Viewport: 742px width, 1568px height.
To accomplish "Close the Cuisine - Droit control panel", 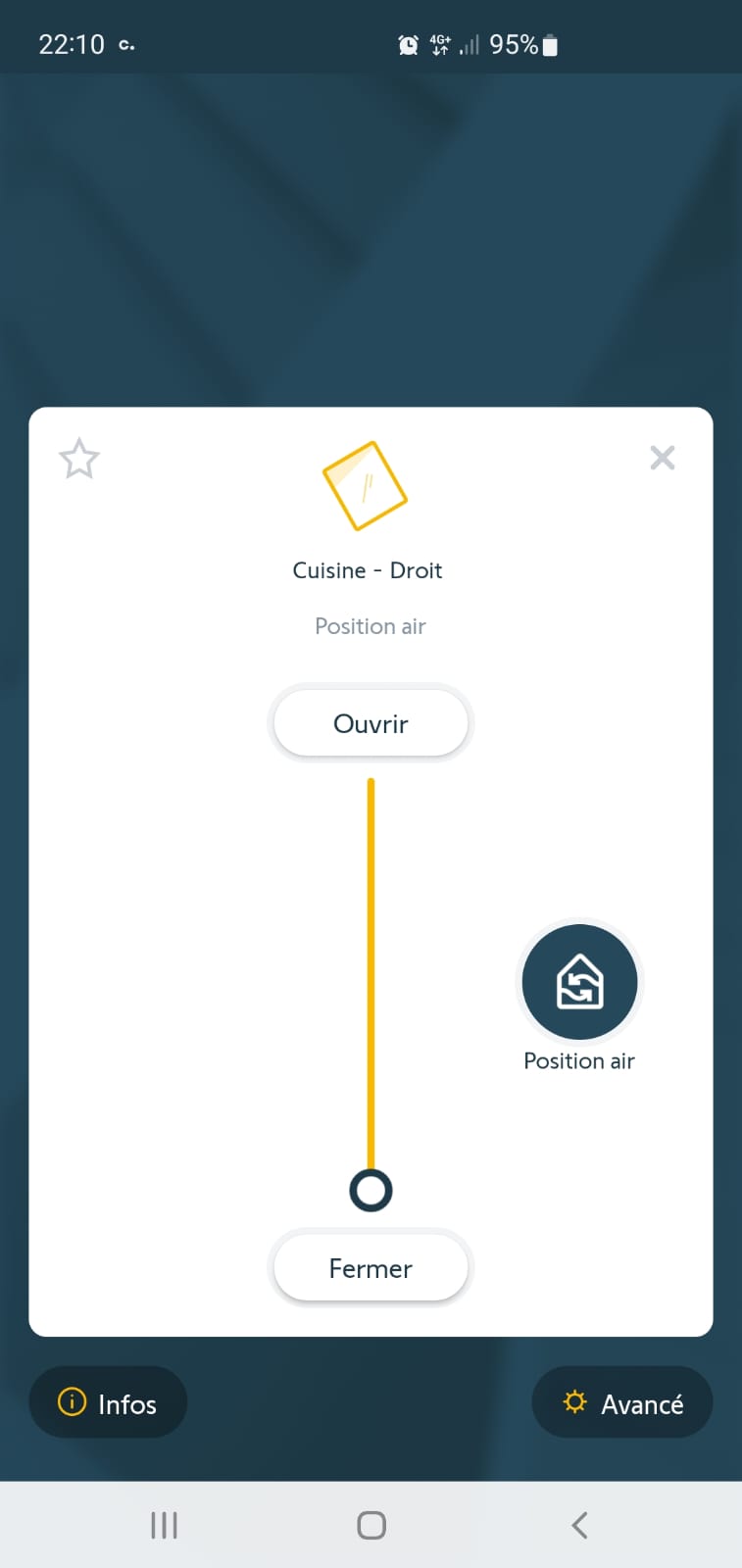I will pyautogui.click(x=663, y=458).
